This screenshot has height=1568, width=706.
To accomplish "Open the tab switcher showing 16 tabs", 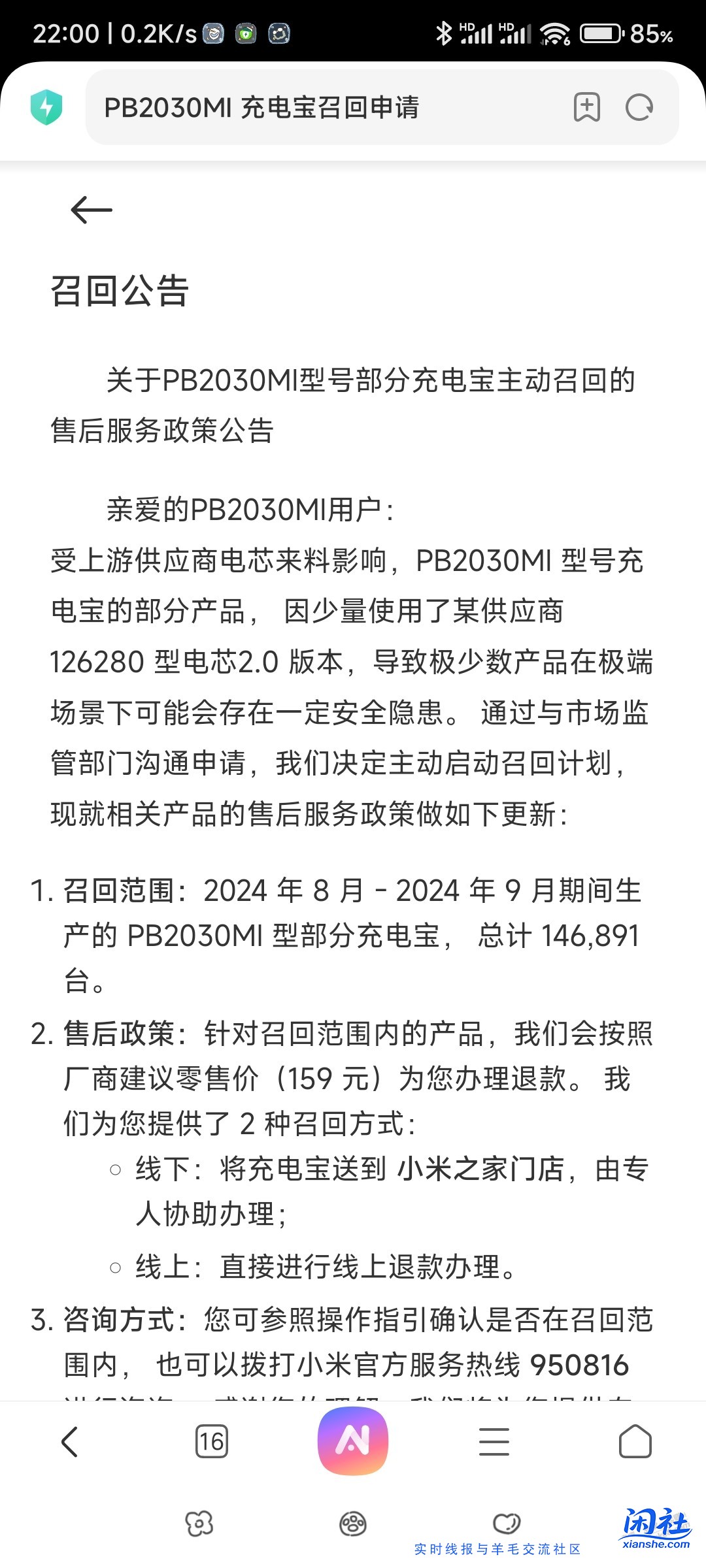I will [x=211, y=1441].
